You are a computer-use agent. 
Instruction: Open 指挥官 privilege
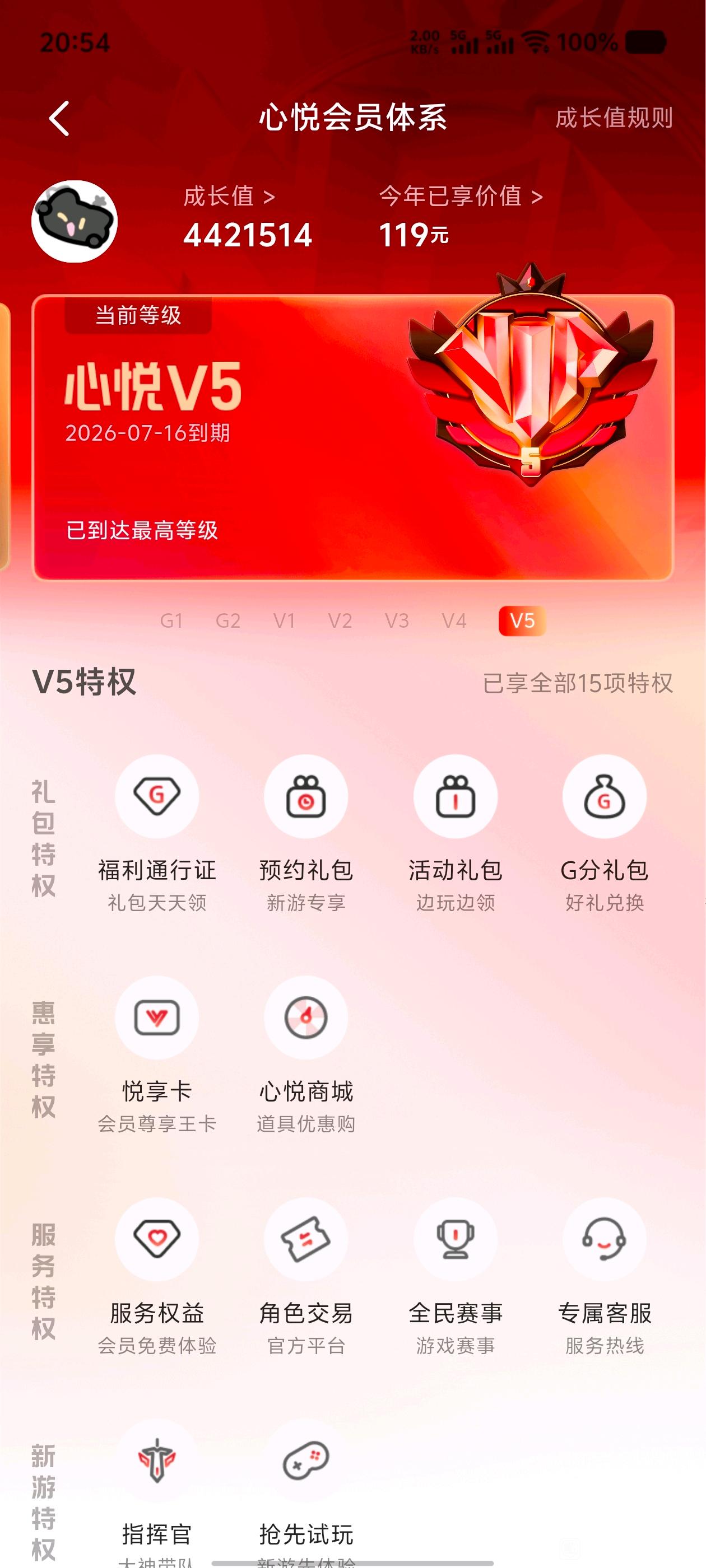157,1461
